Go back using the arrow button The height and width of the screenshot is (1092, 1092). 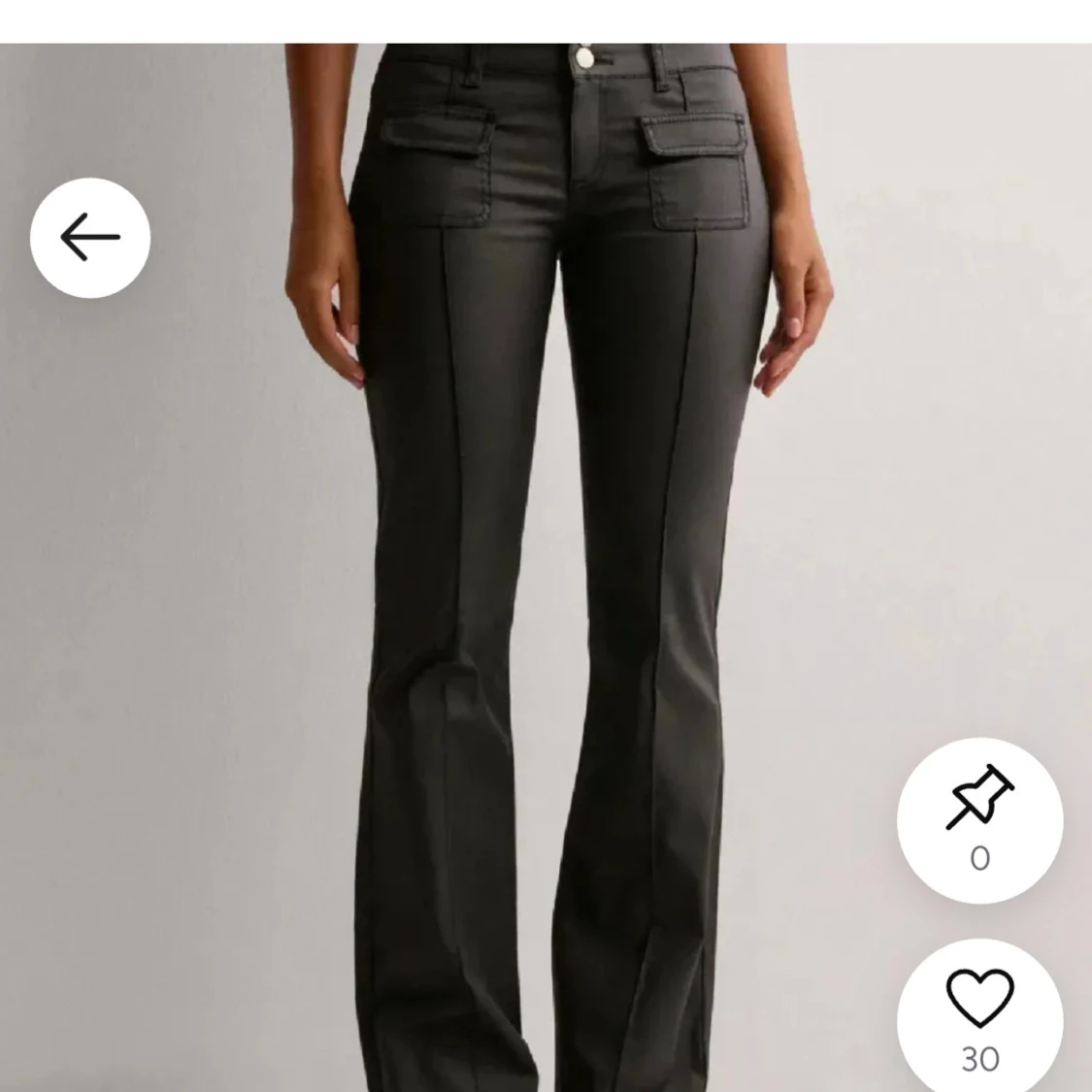pos(90,238)
